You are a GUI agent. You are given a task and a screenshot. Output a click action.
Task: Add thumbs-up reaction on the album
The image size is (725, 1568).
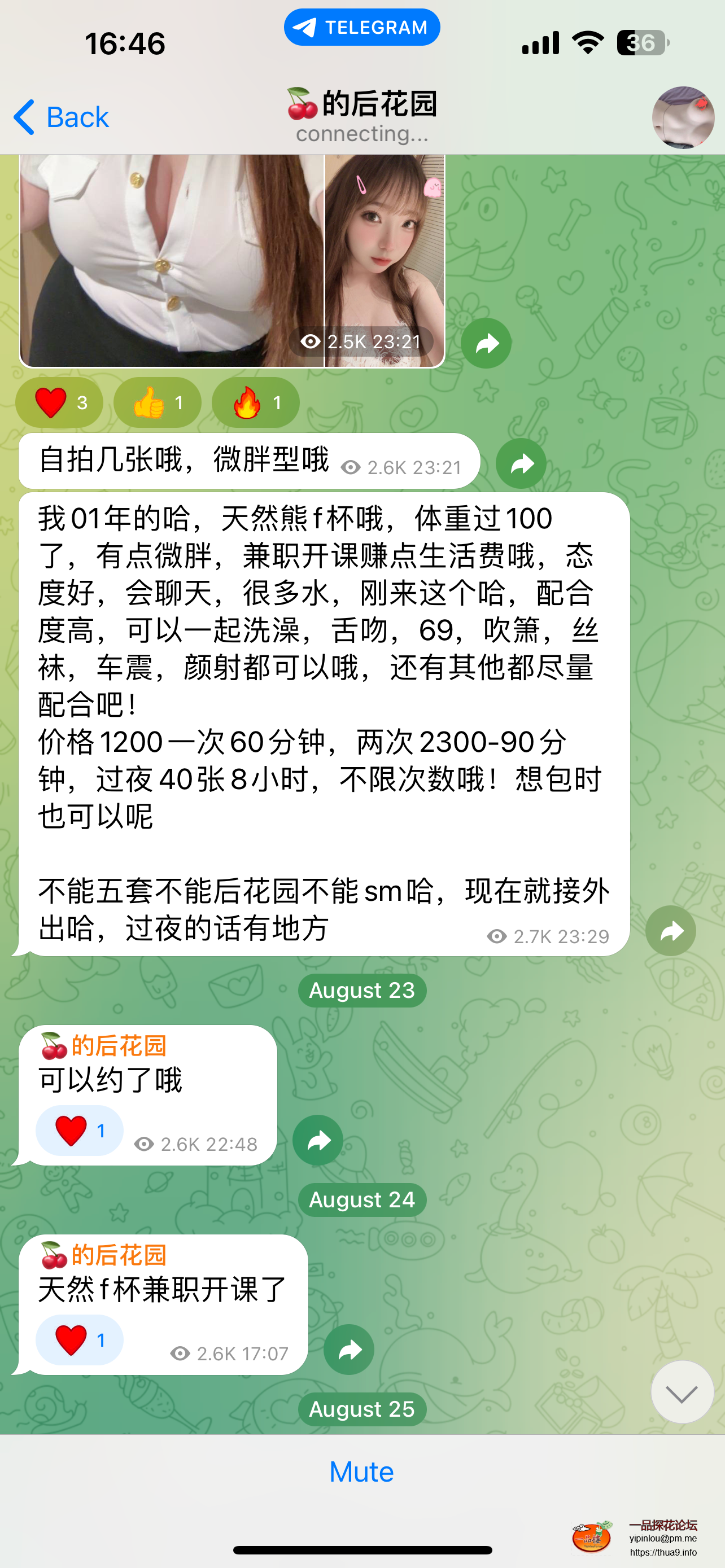(157, 402)
